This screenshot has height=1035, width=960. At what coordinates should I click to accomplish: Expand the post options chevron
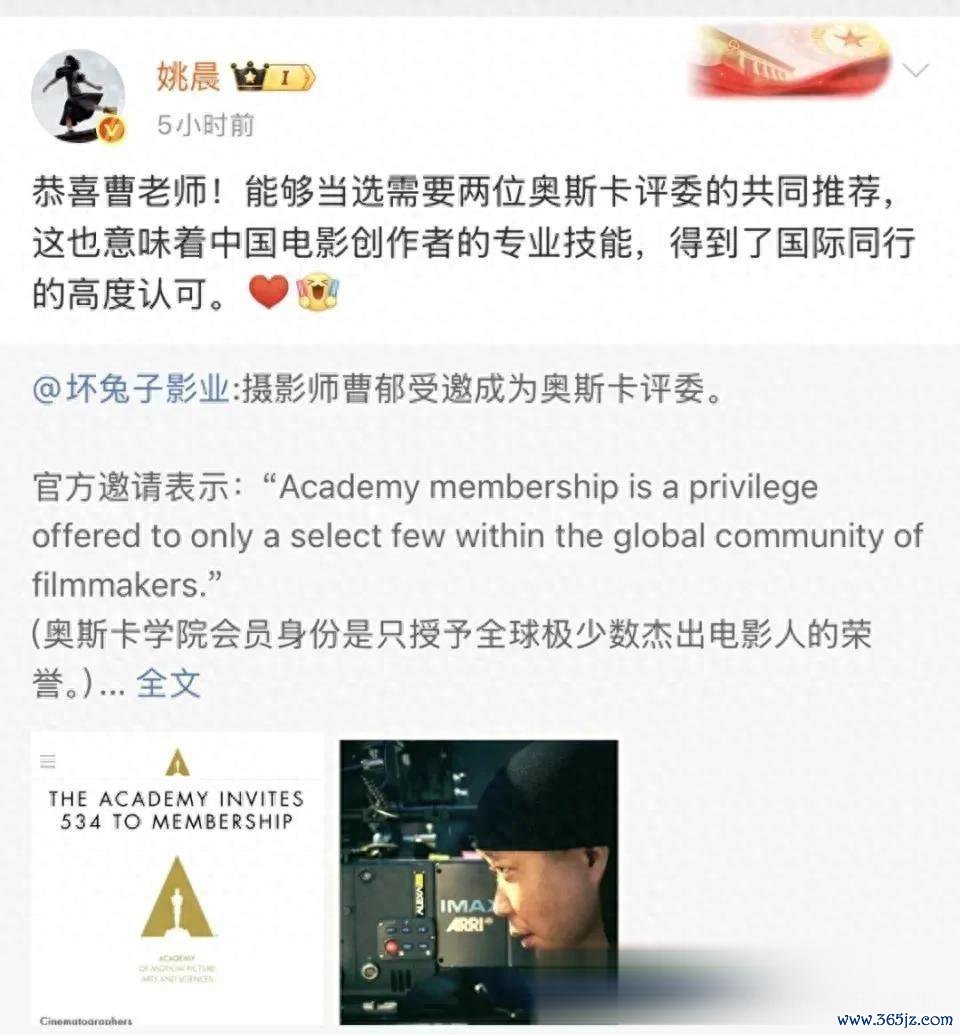pyautogui.click(x=915, y=71)
